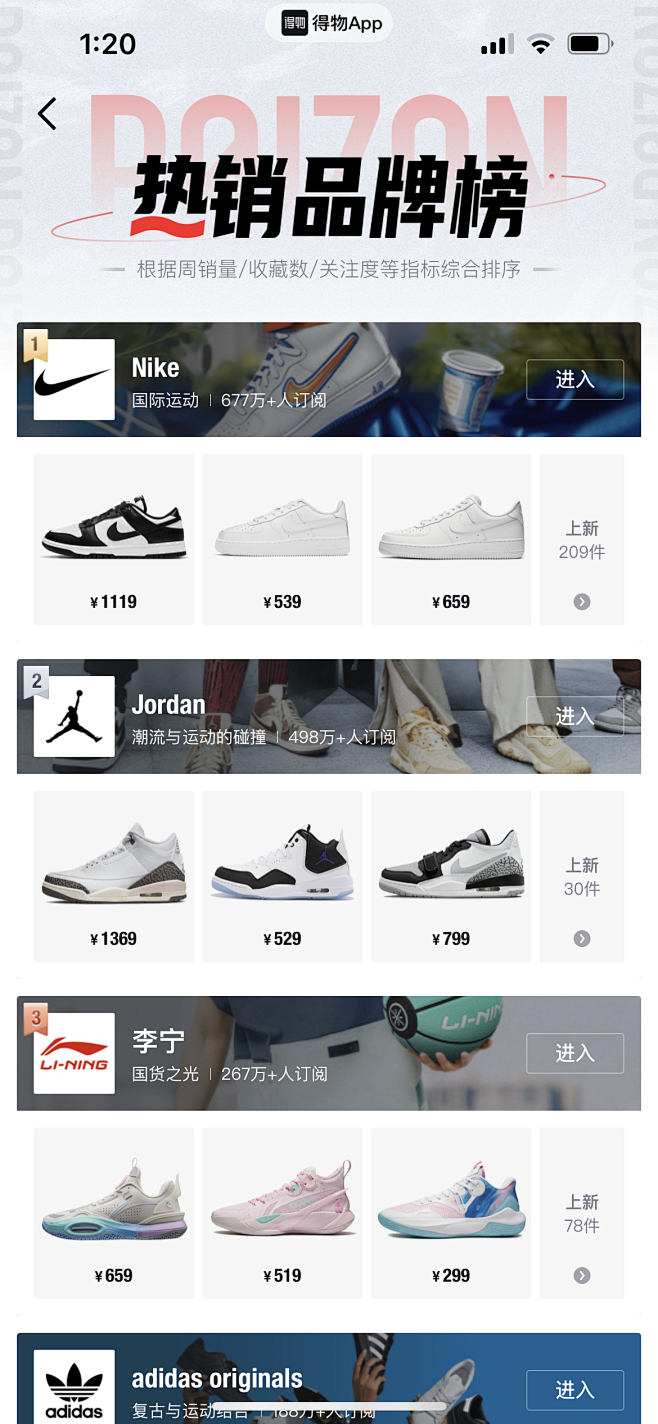Image resolution: width=658 pixels, height=1424 pixels.
Task: Open the Nike shoe priced ¥539
Action: click(x=282, y=539)
